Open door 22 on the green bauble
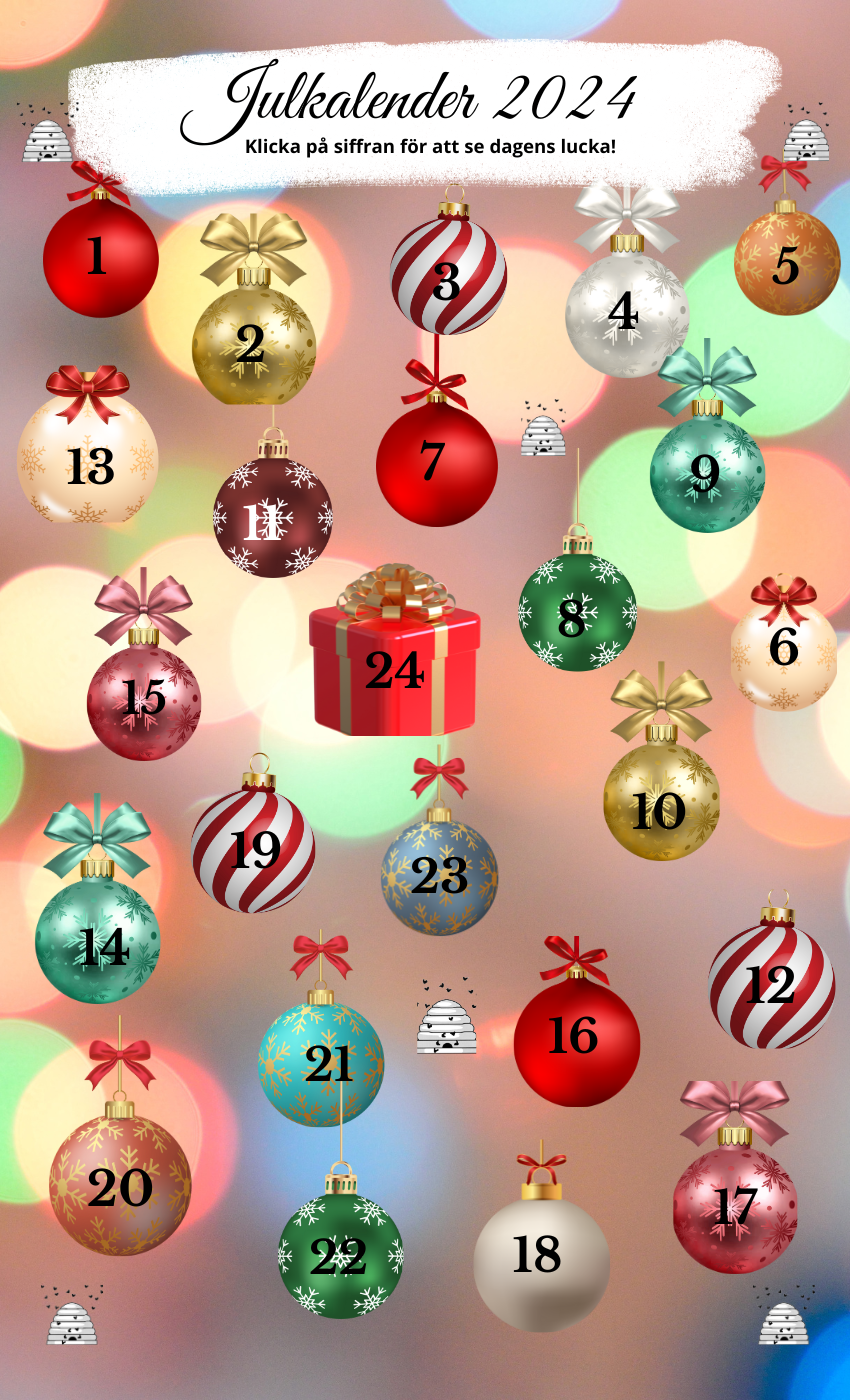850x1400 pixels. click(338, 1256)
